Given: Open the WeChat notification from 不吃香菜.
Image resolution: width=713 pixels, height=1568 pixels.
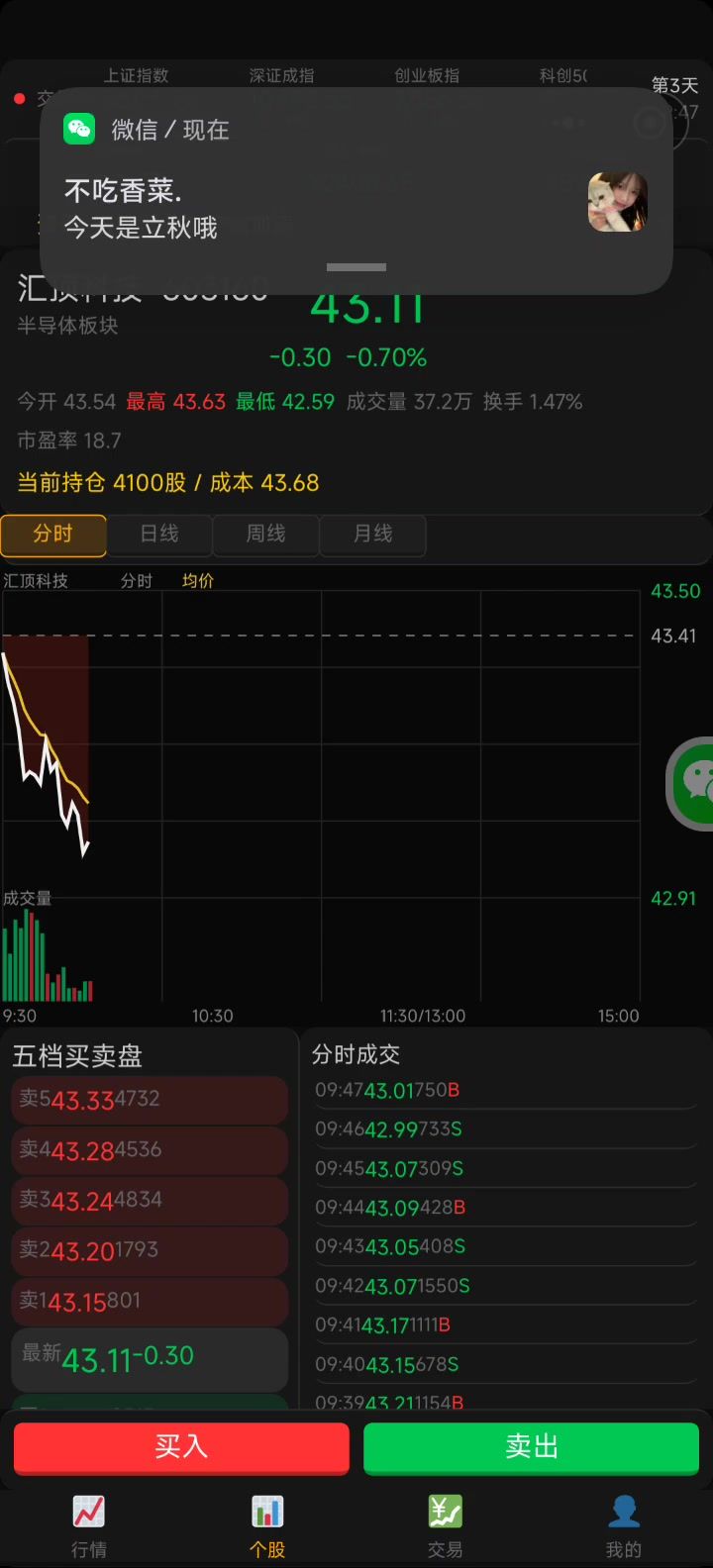Looking at the screenshot, I should pos(356,190).
